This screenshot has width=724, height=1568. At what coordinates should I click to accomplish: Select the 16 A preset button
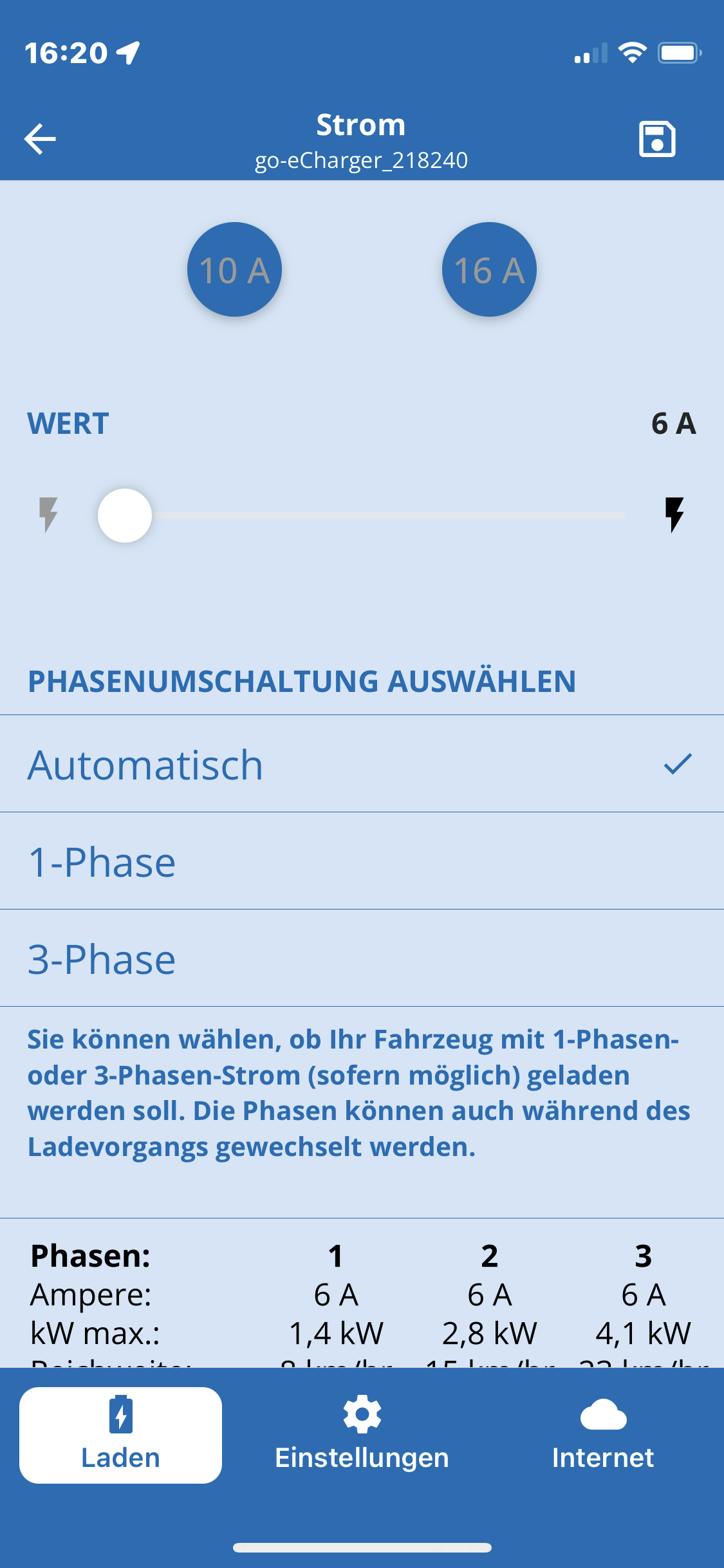coord(489,270)
